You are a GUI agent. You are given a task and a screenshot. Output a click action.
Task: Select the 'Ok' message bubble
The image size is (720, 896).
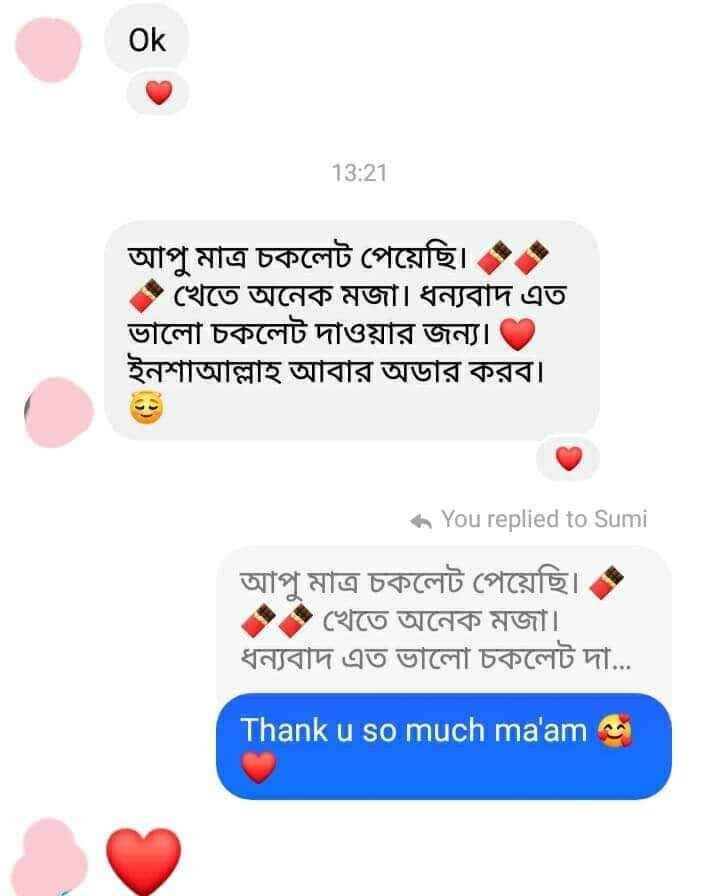click(x=147, y=39)
